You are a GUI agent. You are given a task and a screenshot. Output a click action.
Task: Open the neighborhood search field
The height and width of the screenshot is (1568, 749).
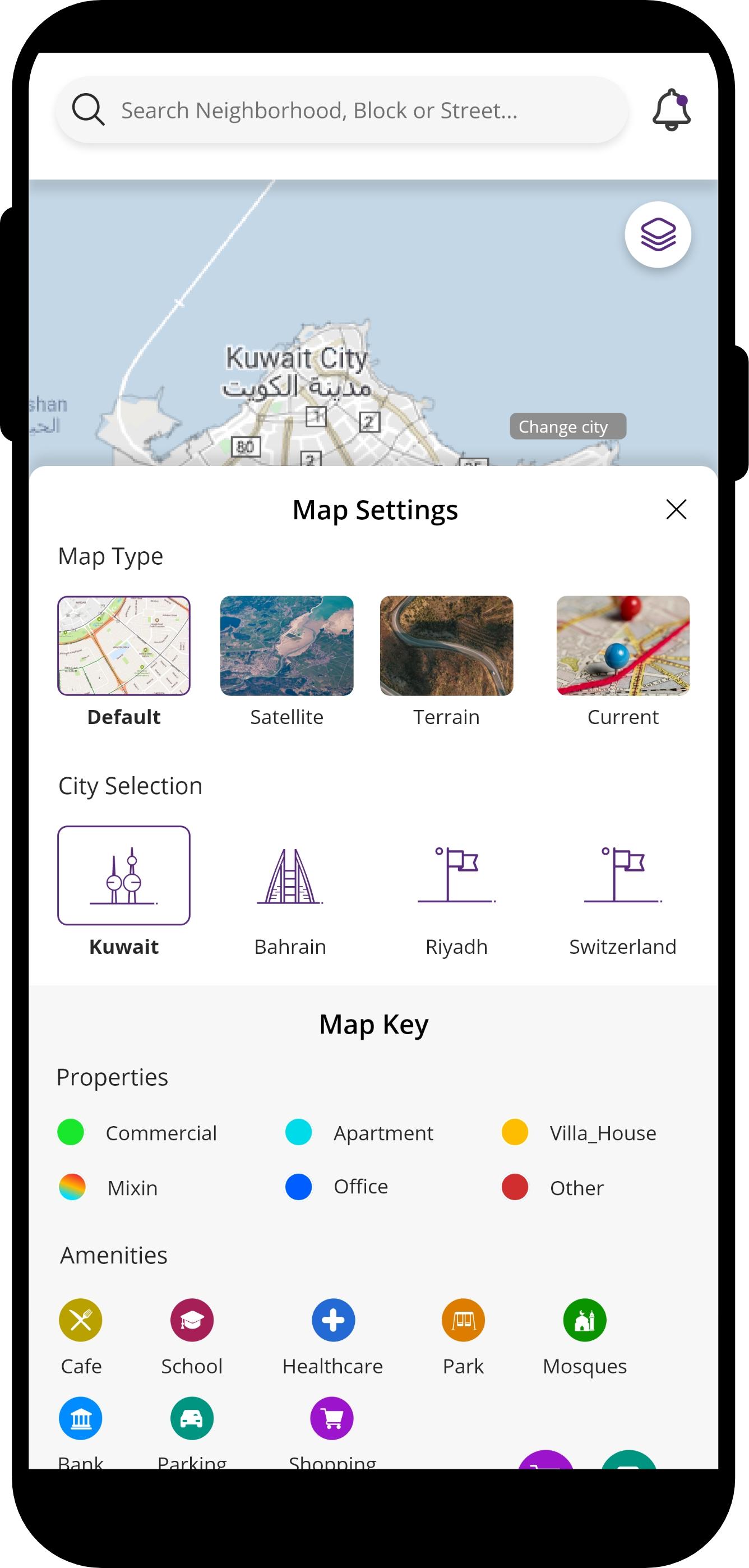click(341, 110)
